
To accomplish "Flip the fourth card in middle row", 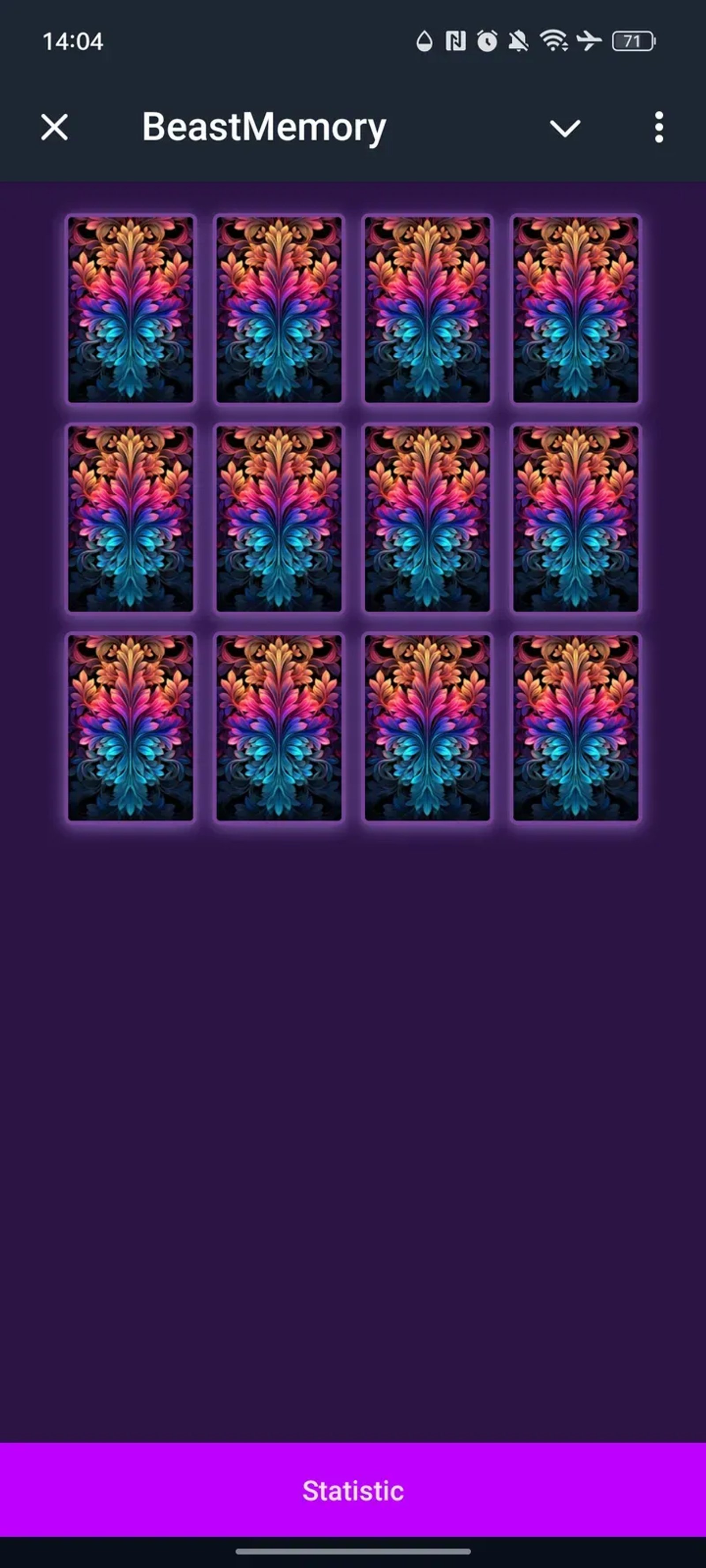I will [x=576, y=519].
